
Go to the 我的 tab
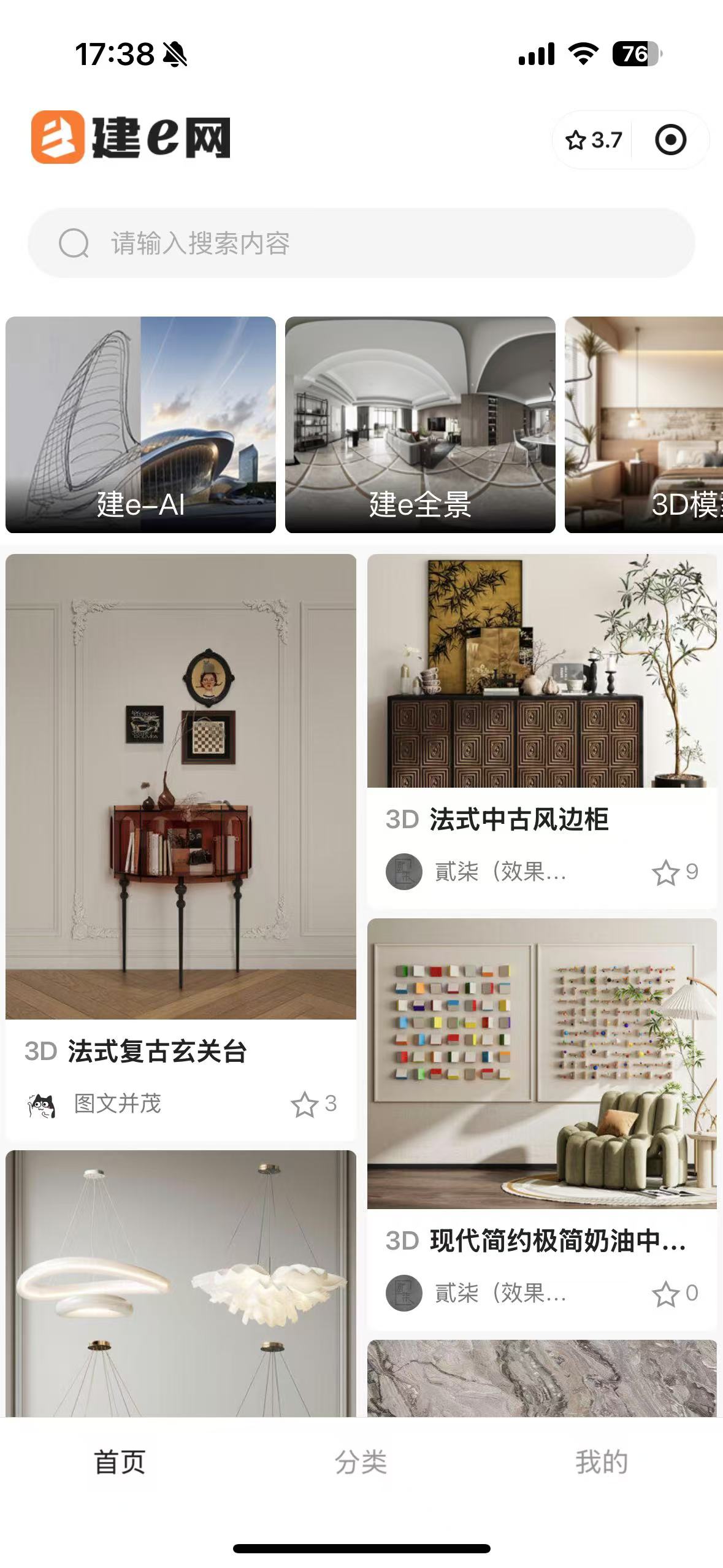pos(602,1462)
